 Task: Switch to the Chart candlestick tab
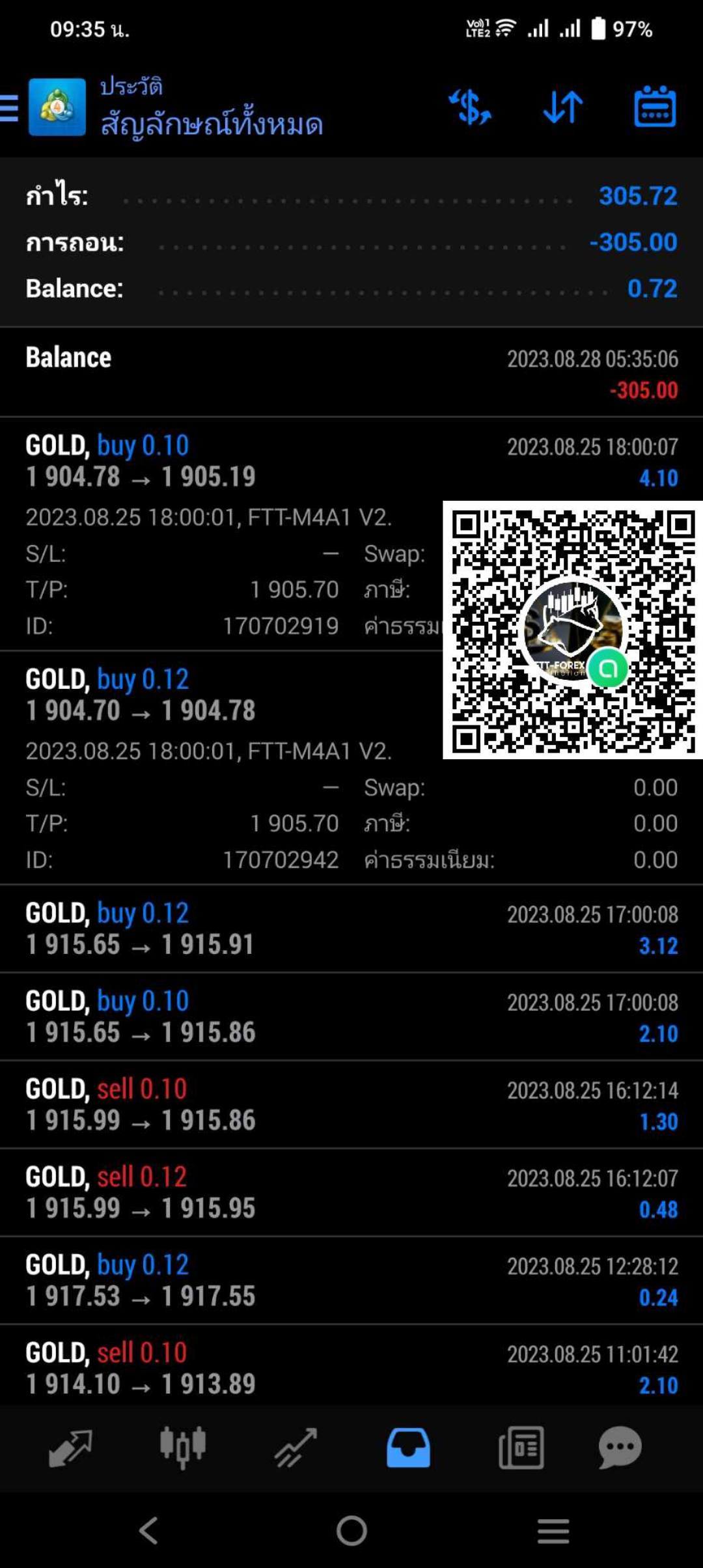183,1447
